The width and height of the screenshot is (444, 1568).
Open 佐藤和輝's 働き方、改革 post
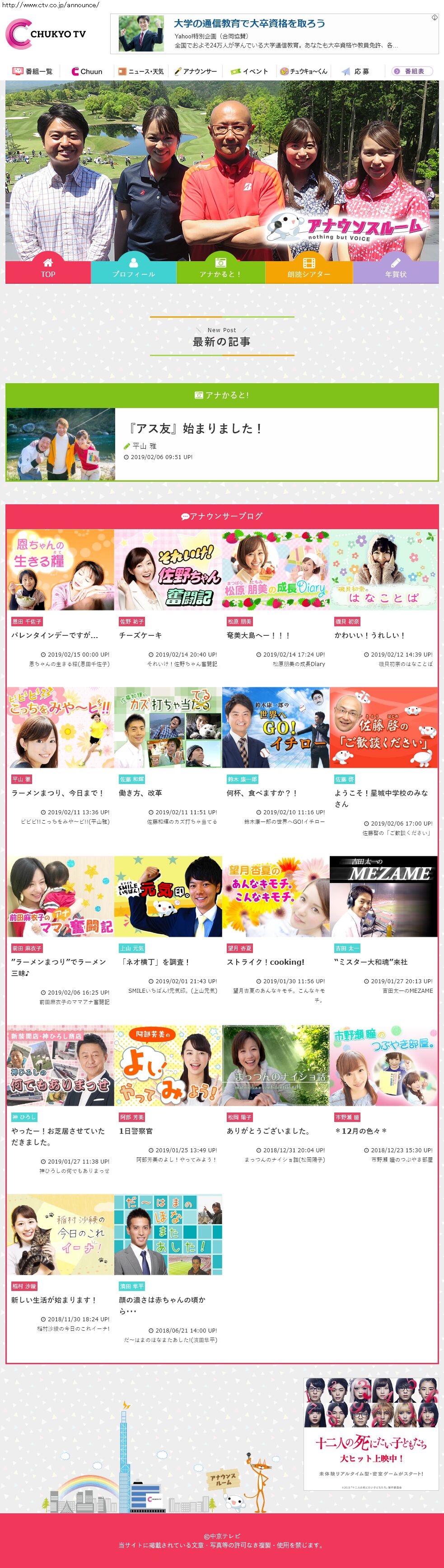(x=140, y=793)
